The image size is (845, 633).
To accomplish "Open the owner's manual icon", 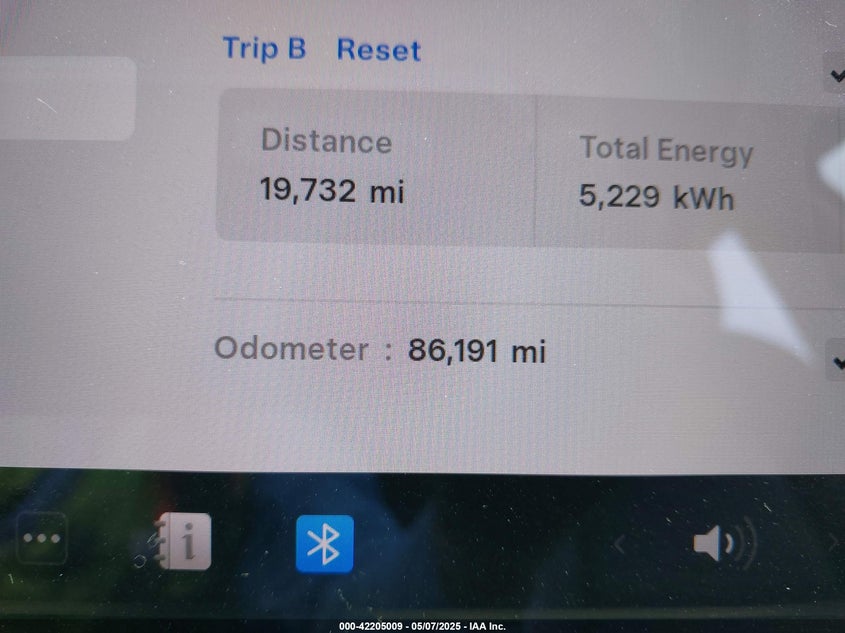I will tap(184, 541).
